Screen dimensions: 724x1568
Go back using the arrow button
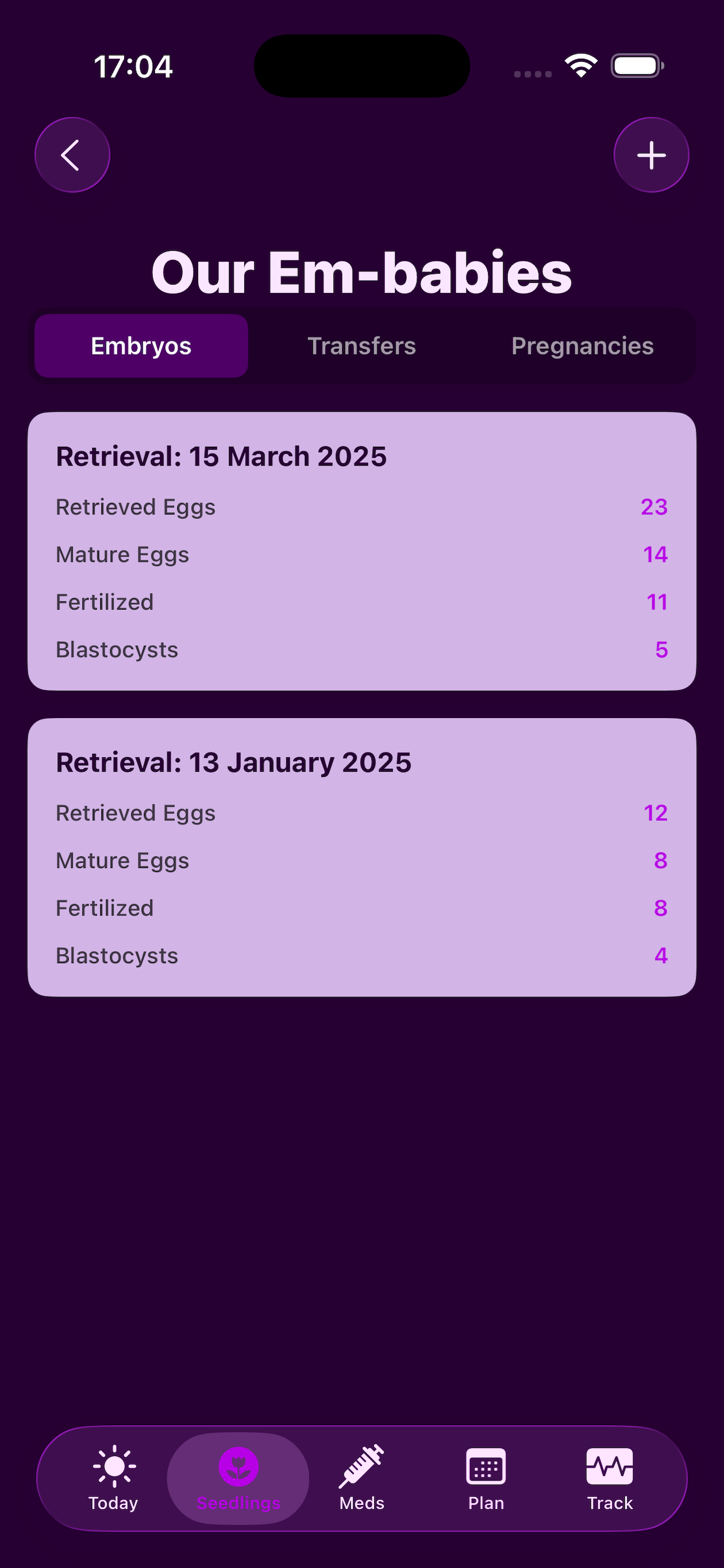pos(72,155)
